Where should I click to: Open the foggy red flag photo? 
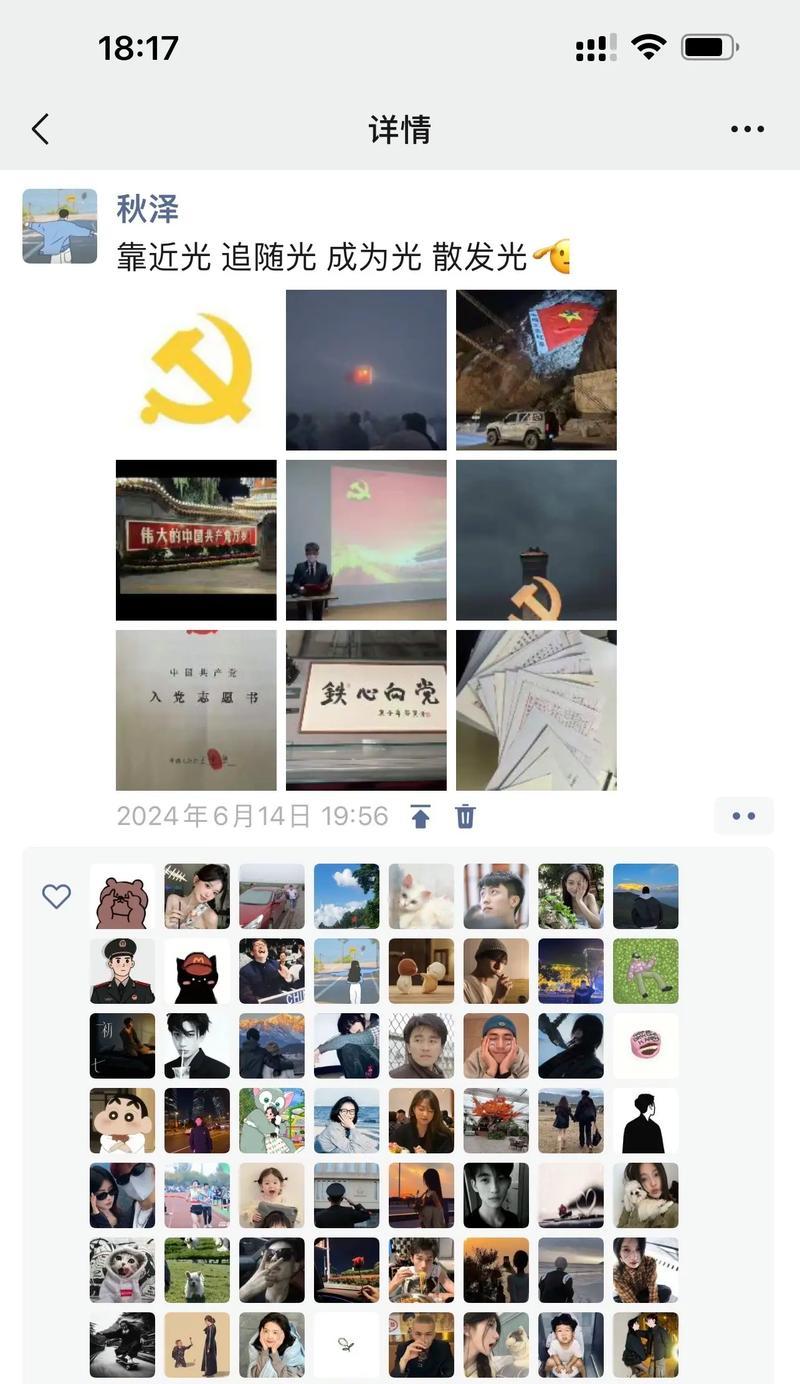click(x=366, y=370)
